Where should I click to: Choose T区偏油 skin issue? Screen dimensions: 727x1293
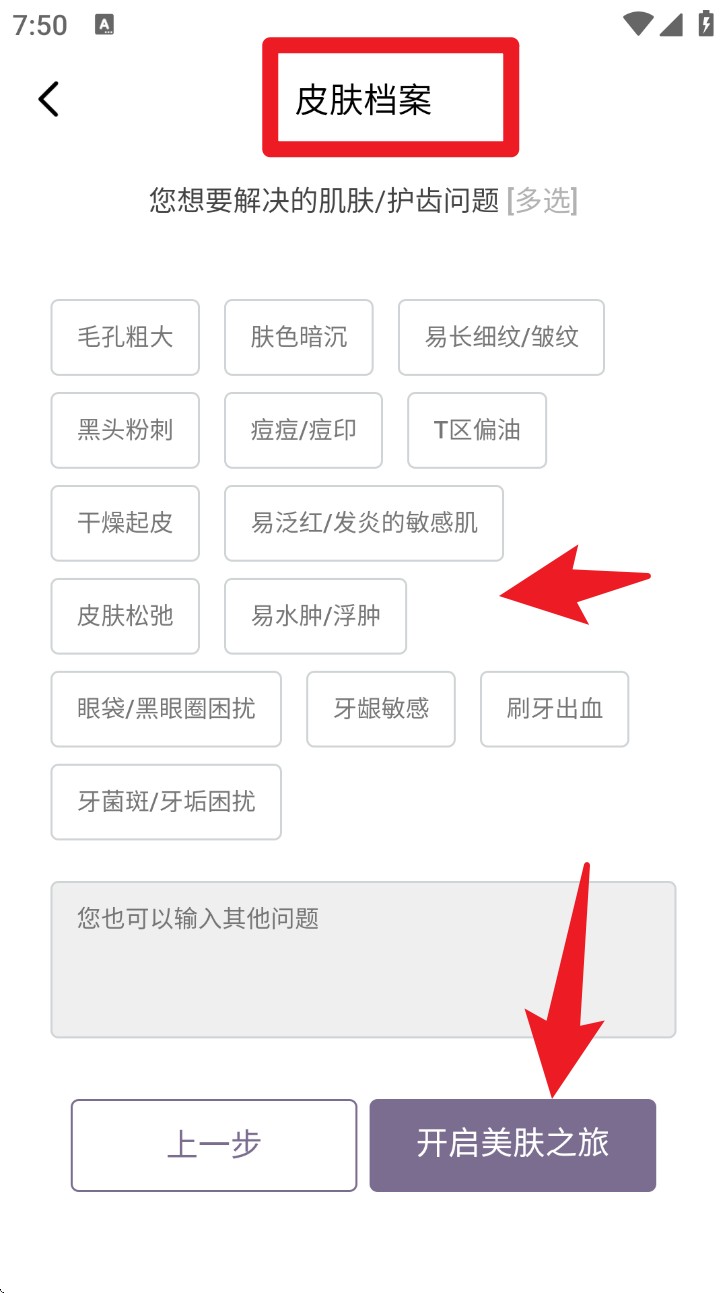(x=477, y=430)
